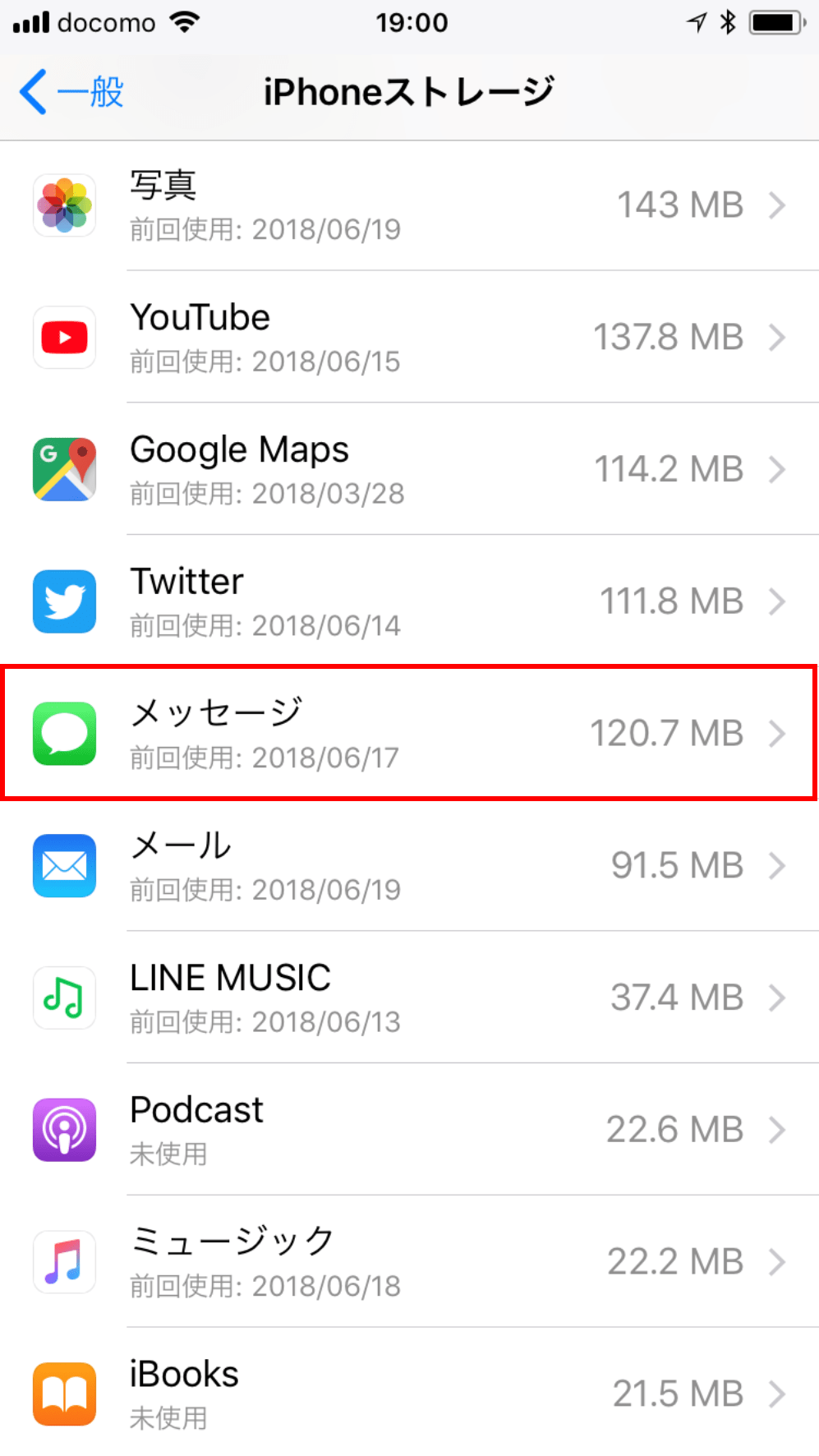This screenshot has height=1456, width=819.
Task: View iBooks storage usage
Action: point(409,1394)
